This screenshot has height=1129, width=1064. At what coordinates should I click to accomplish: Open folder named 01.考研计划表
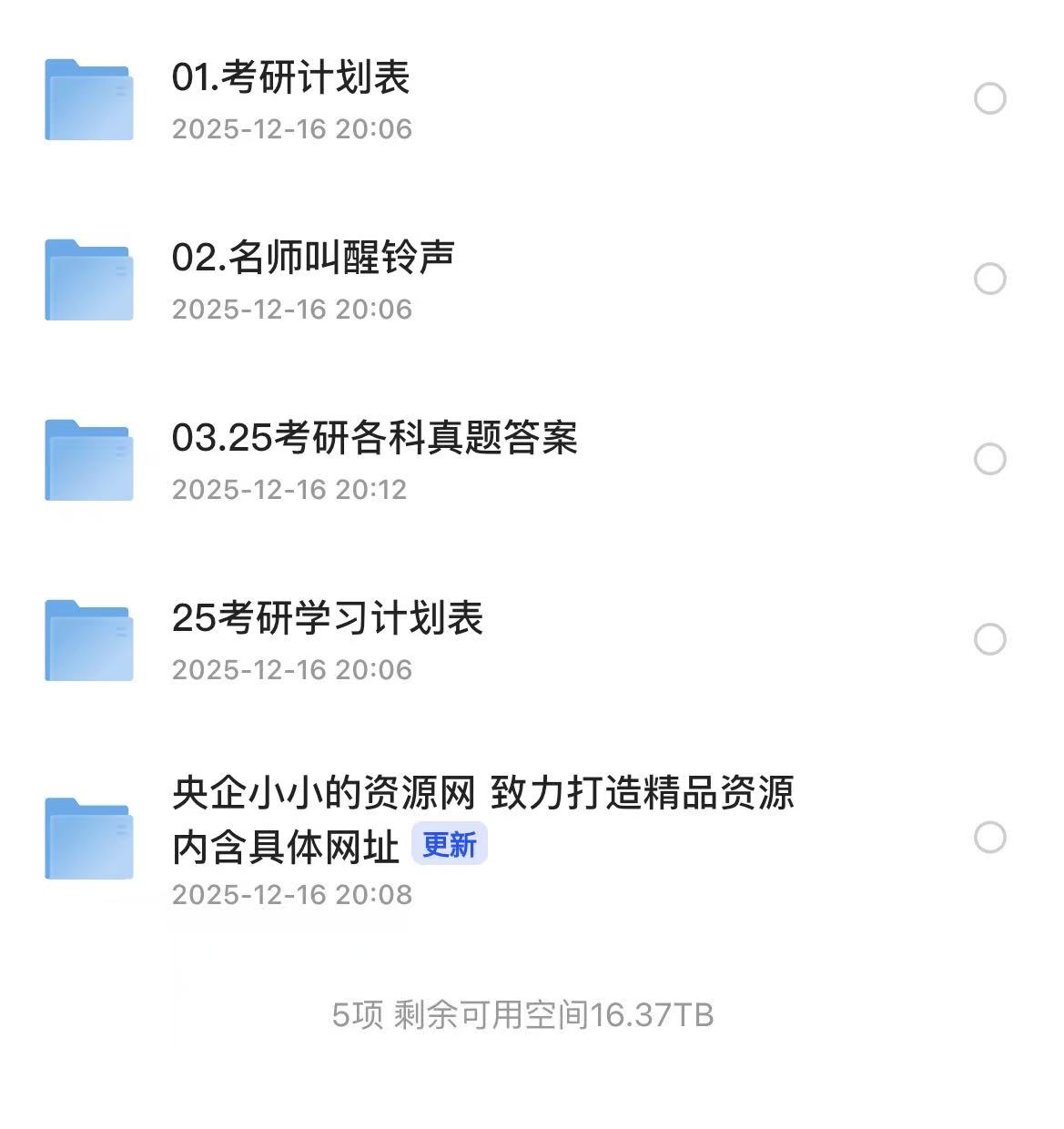click(x=291, y=79)
